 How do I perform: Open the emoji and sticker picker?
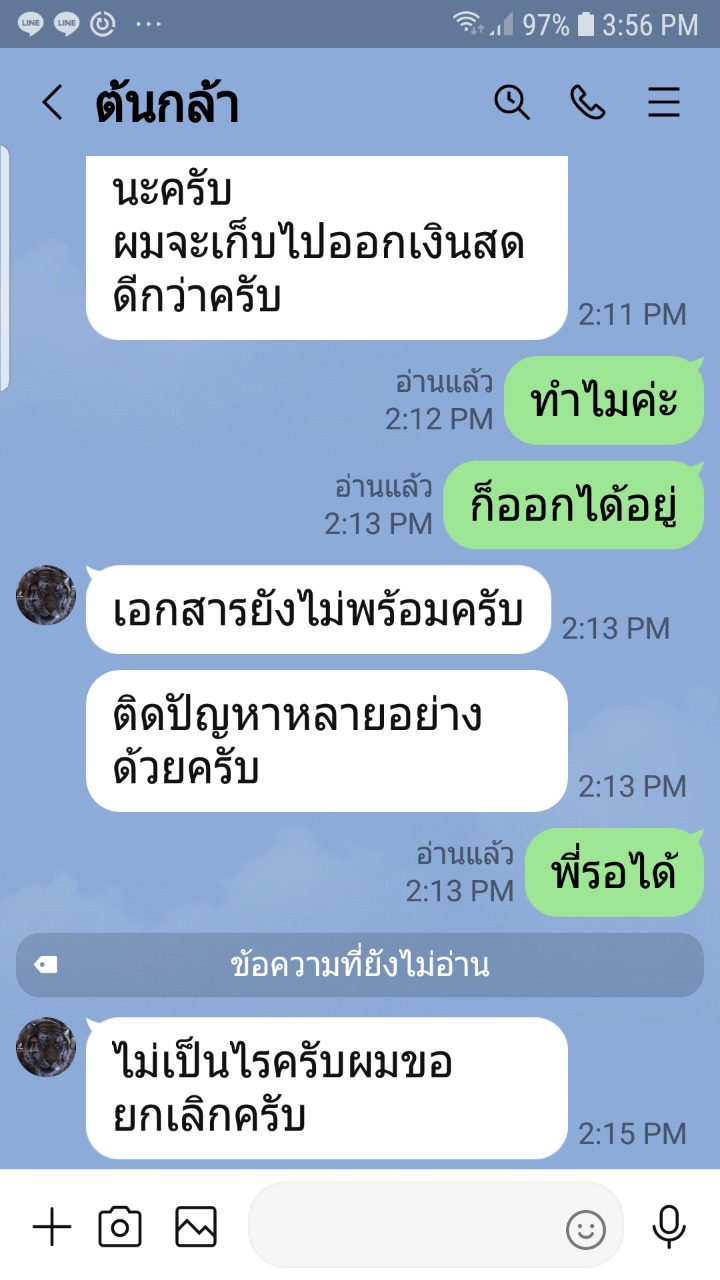coord(586,1230)
